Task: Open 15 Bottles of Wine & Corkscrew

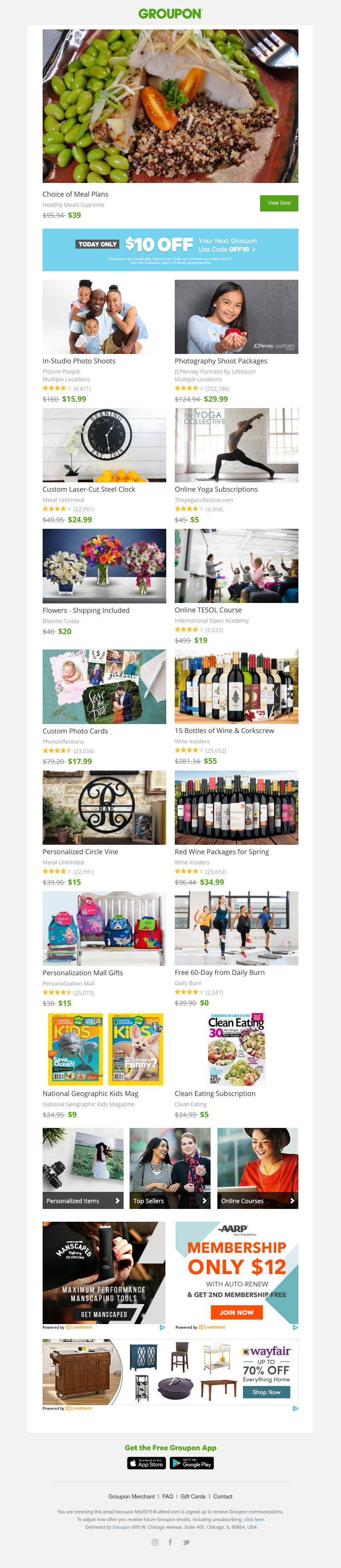Action: coord(224,730)
